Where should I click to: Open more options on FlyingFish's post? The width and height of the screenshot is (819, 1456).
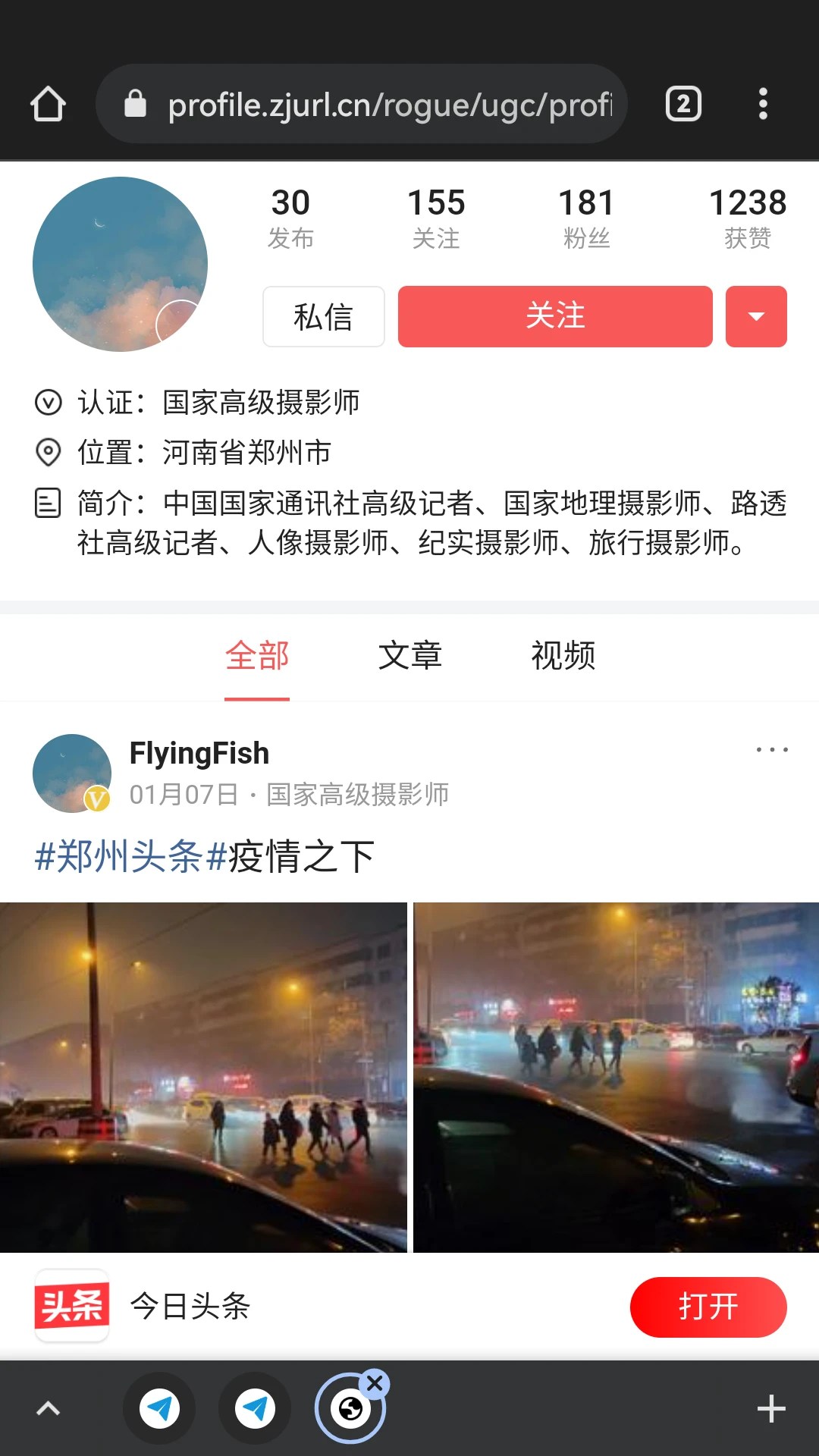pos(771,750)
